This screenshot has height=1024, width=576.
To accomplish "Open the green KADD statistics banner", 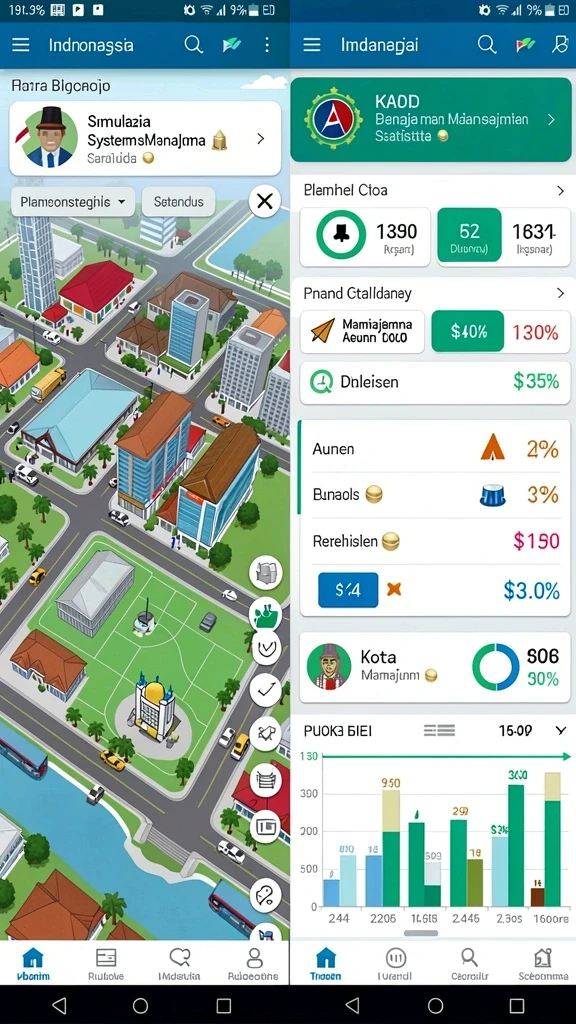I will (430, 120).
